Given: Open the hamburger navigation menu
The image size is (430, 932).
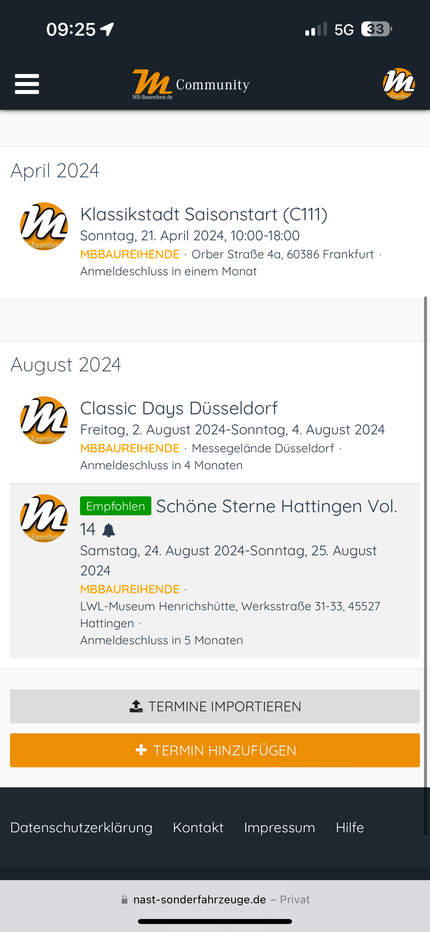Looking at the screenshot, I should 27,84.
